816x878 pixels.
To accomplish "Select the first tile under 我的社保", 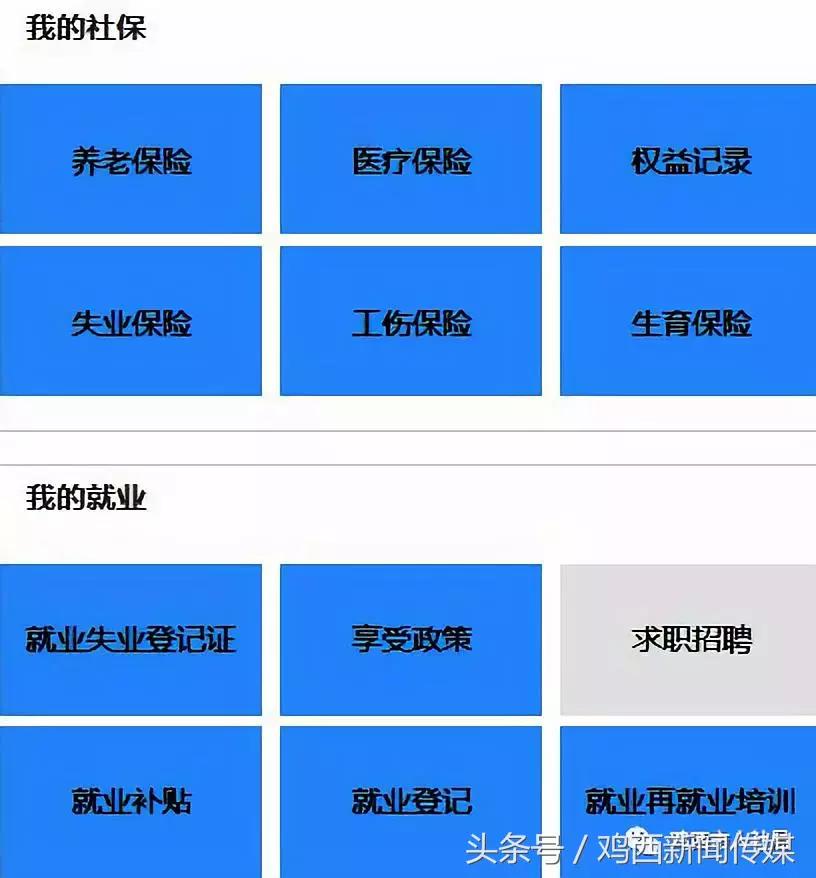I will pyautogui.click(x=130, y=160).
